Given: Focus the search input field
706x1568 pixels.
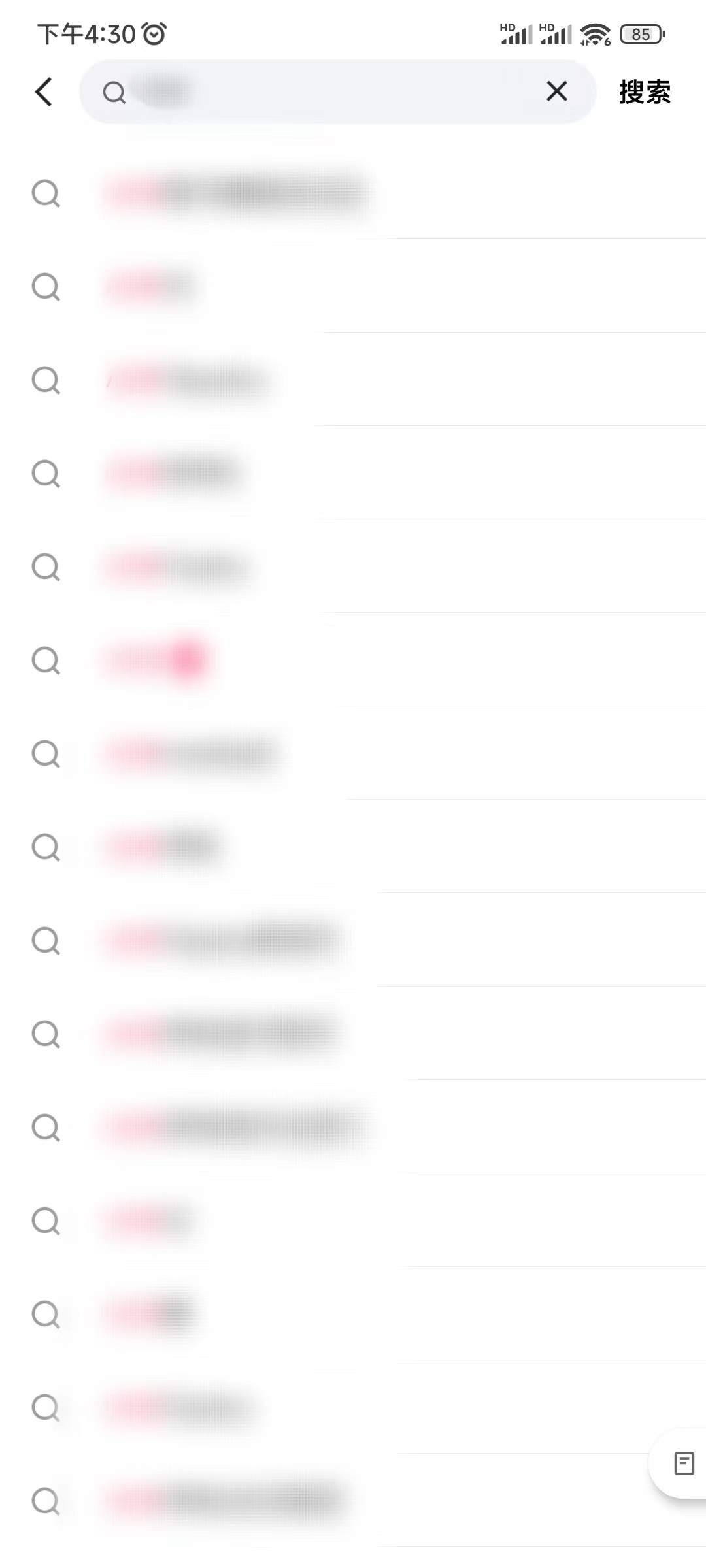Looking at the screenshot, I should tap(327, 92).
